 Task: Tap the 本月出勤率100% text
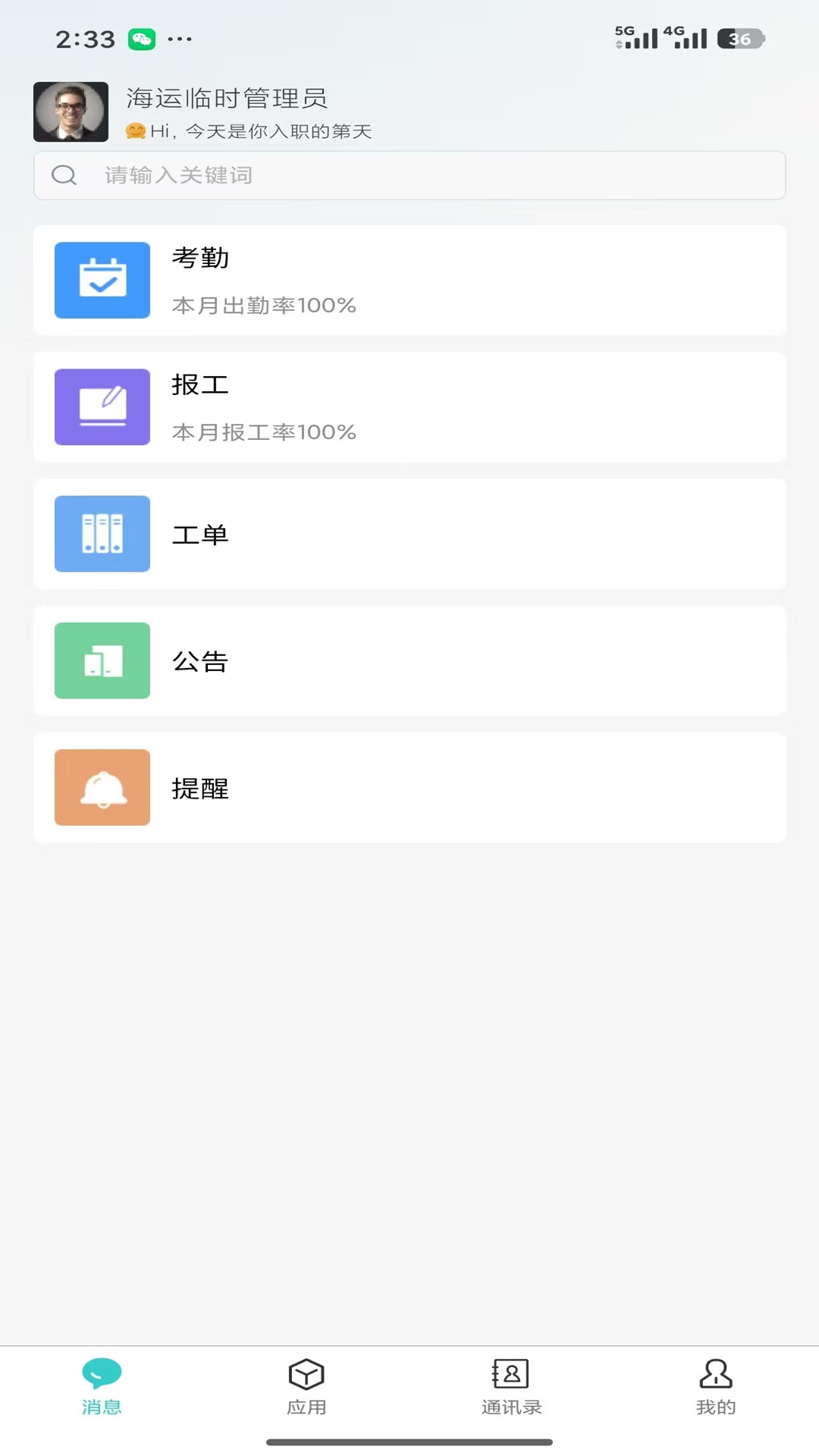point(264,306)
